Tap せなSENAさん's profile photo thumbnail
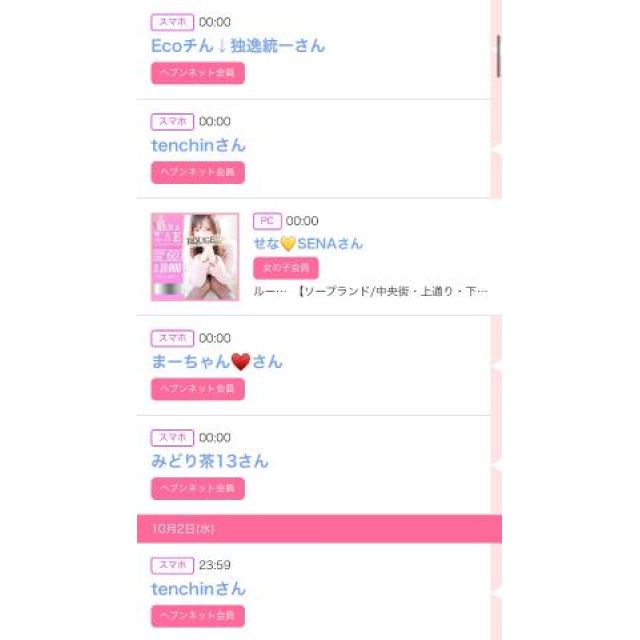This screenshot has width=640, height=640. pos(195,257)
